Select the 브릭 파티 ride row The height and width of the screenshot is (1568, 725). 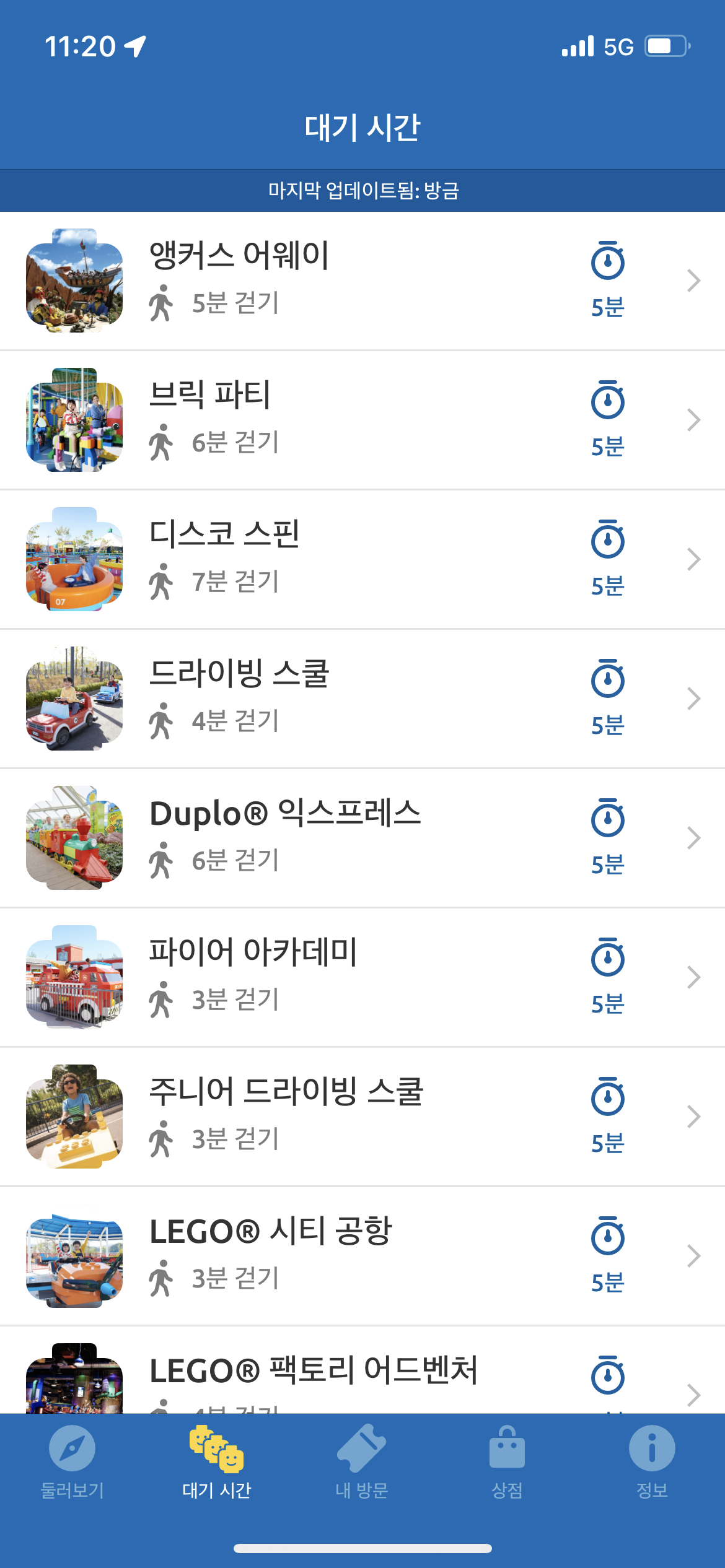coord(362,420)
